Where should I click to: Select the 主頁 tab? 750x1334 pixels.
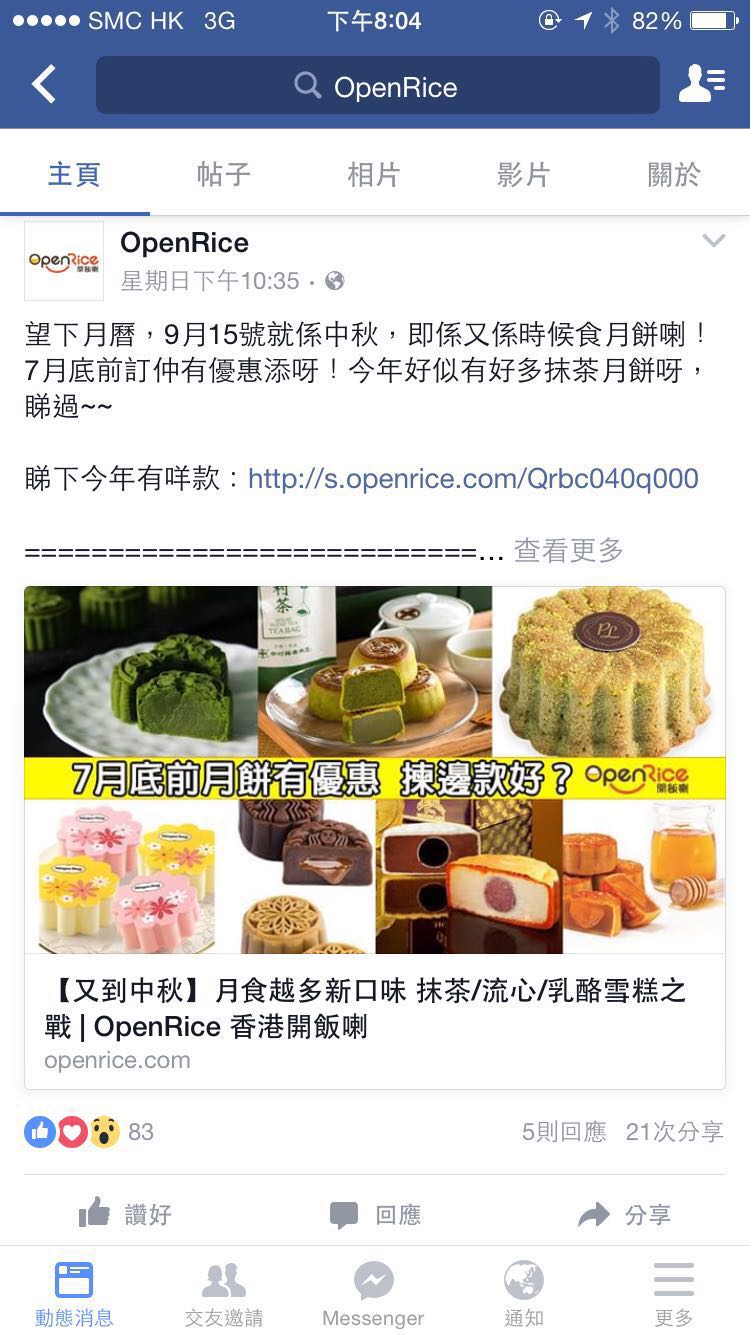[75, 174]
